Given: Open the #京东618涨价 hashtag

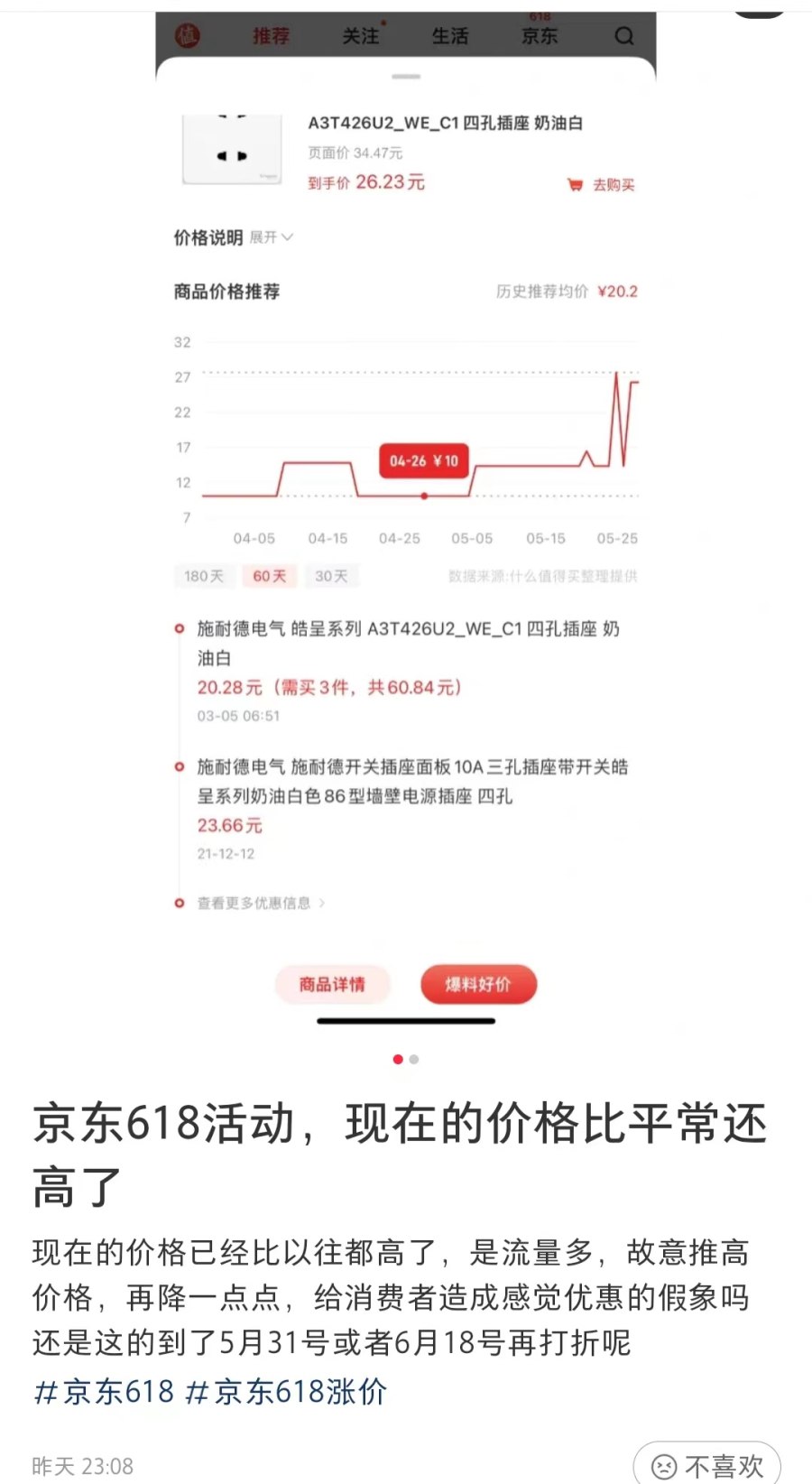Looking at the screenshot, I should pyautogui.click(x=286, y=1391).
